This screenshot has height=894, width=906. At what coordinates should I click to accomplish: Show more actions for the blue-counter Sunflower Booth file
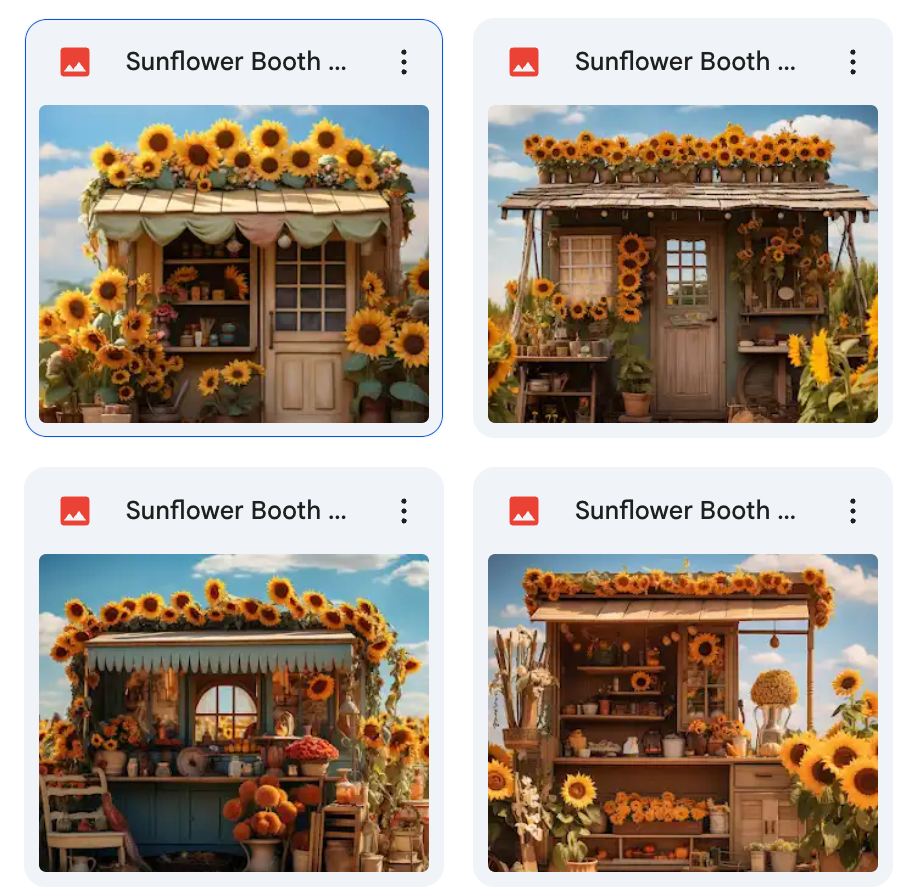404,511
